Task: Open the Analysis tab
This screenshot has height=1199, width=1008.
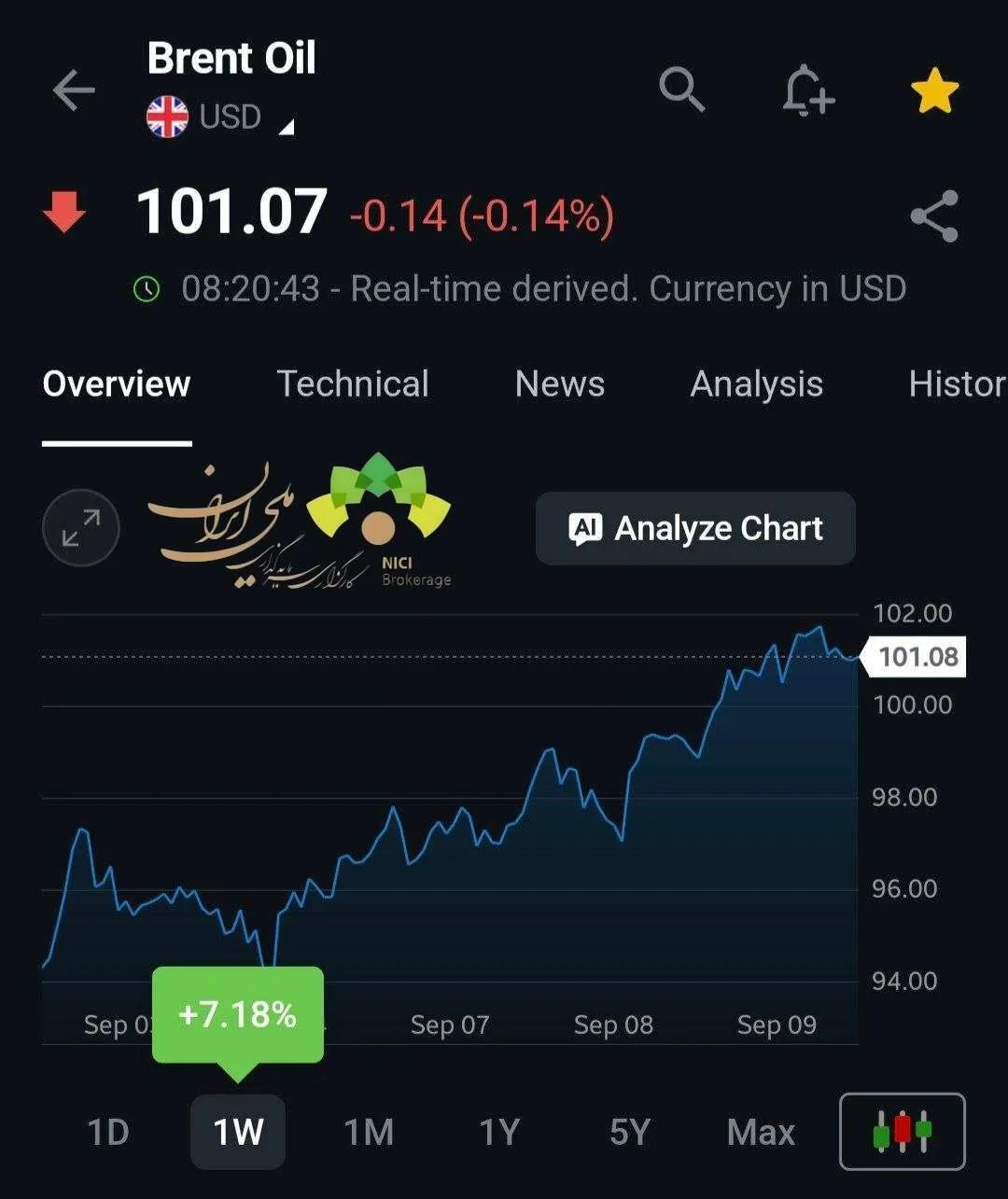Action: (x=757, y=384)
